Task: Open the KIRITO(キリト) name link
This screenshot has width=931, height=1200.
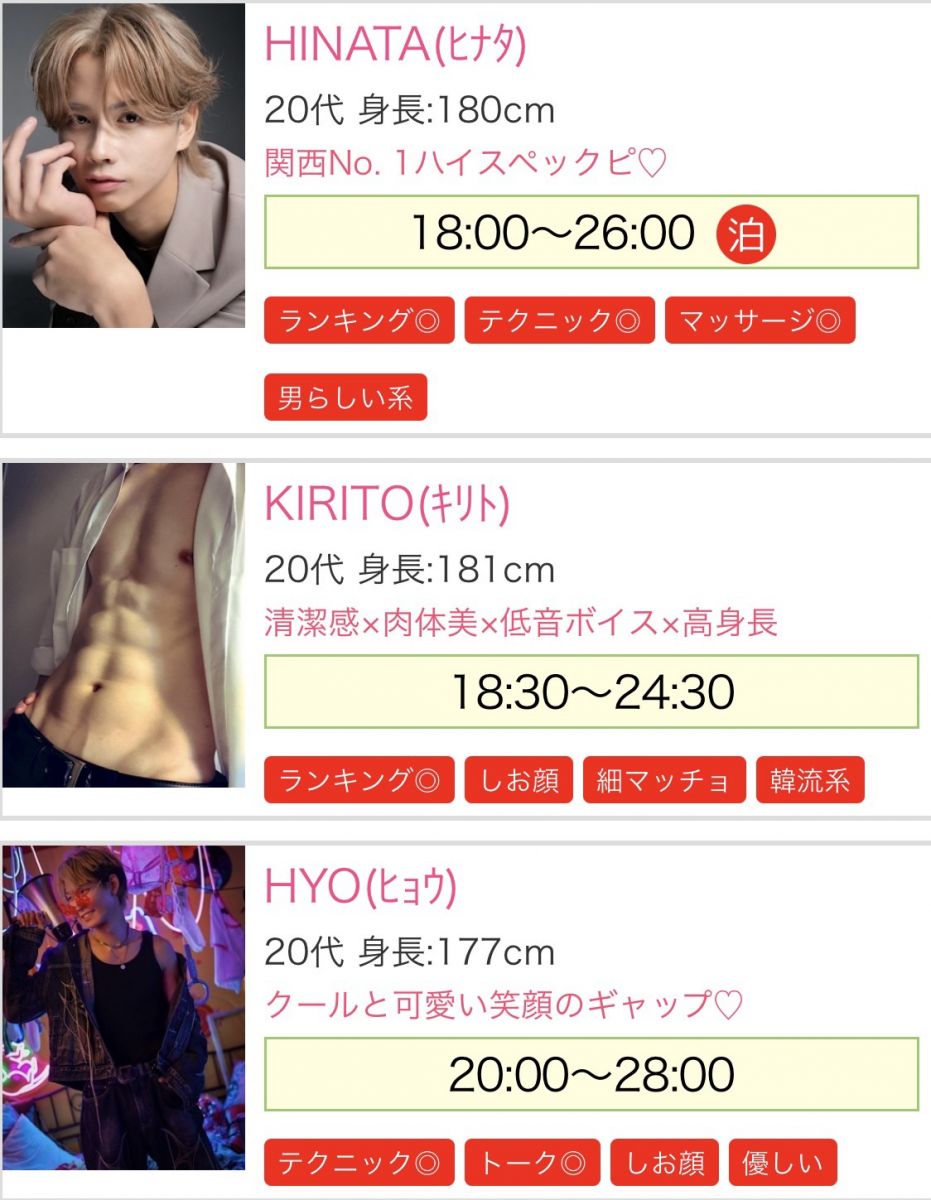Action: click(387, 506)
